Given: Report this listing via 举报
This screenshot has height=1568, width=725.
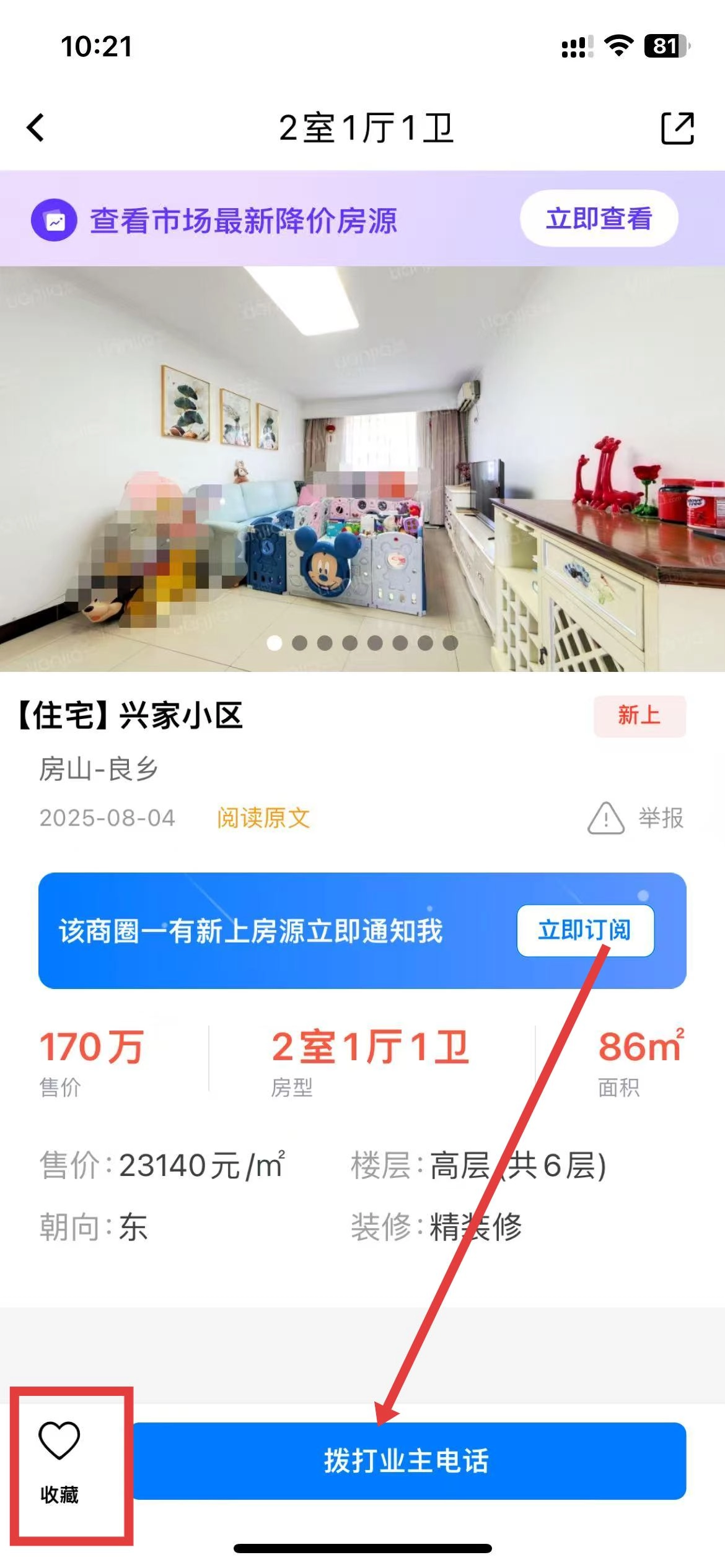Looking at the screenshot, I should click(636, 818).
